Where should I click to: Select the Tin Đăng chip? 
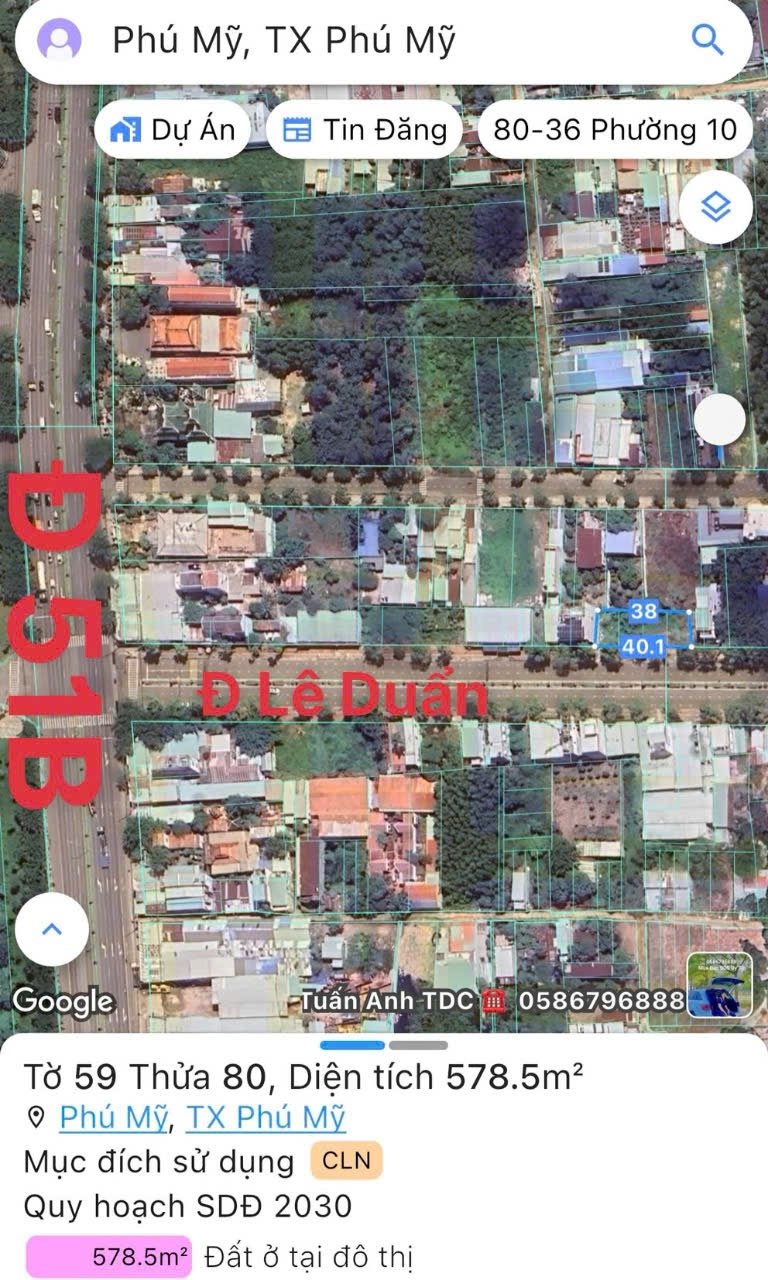(x=364, y=130)
